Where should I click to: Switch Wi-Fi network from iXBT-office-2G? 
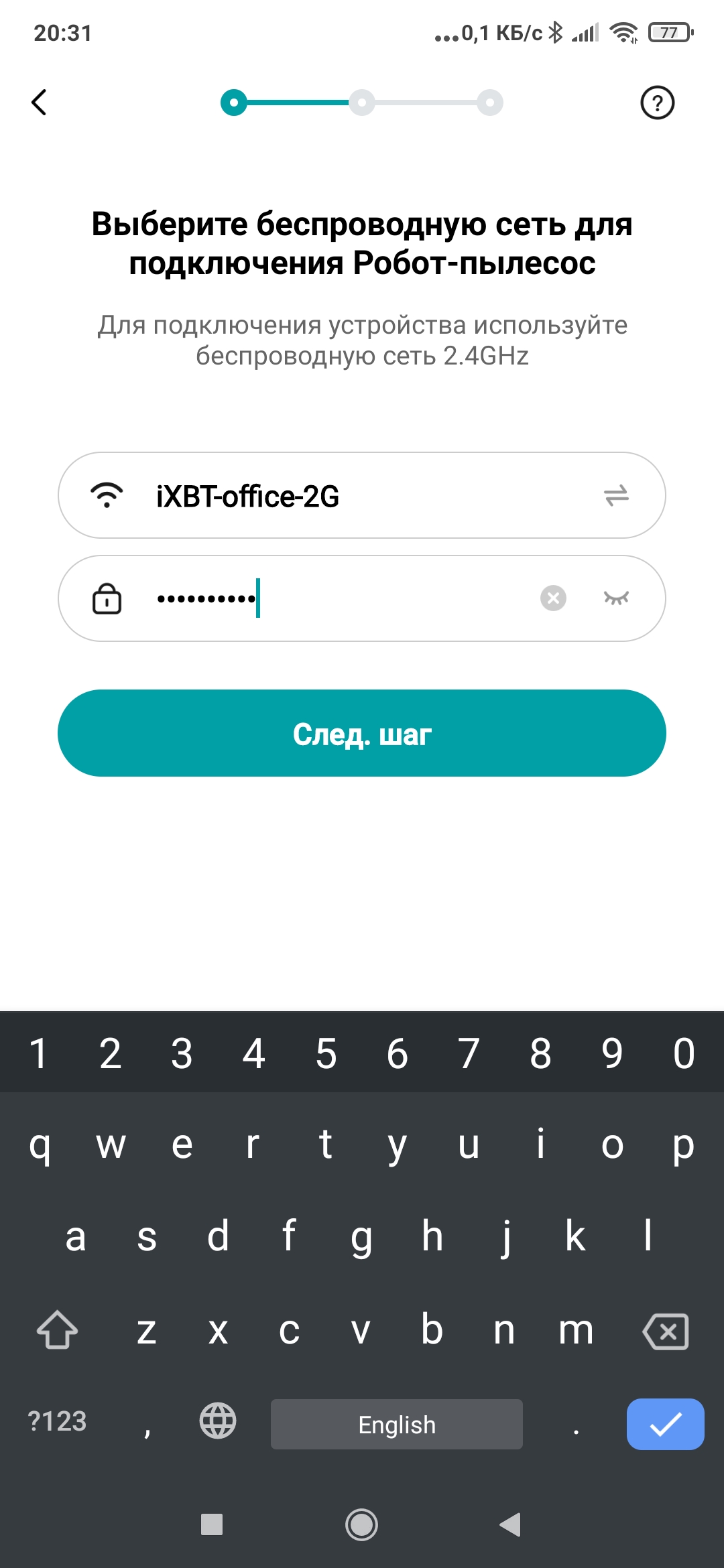pos(615,496)
